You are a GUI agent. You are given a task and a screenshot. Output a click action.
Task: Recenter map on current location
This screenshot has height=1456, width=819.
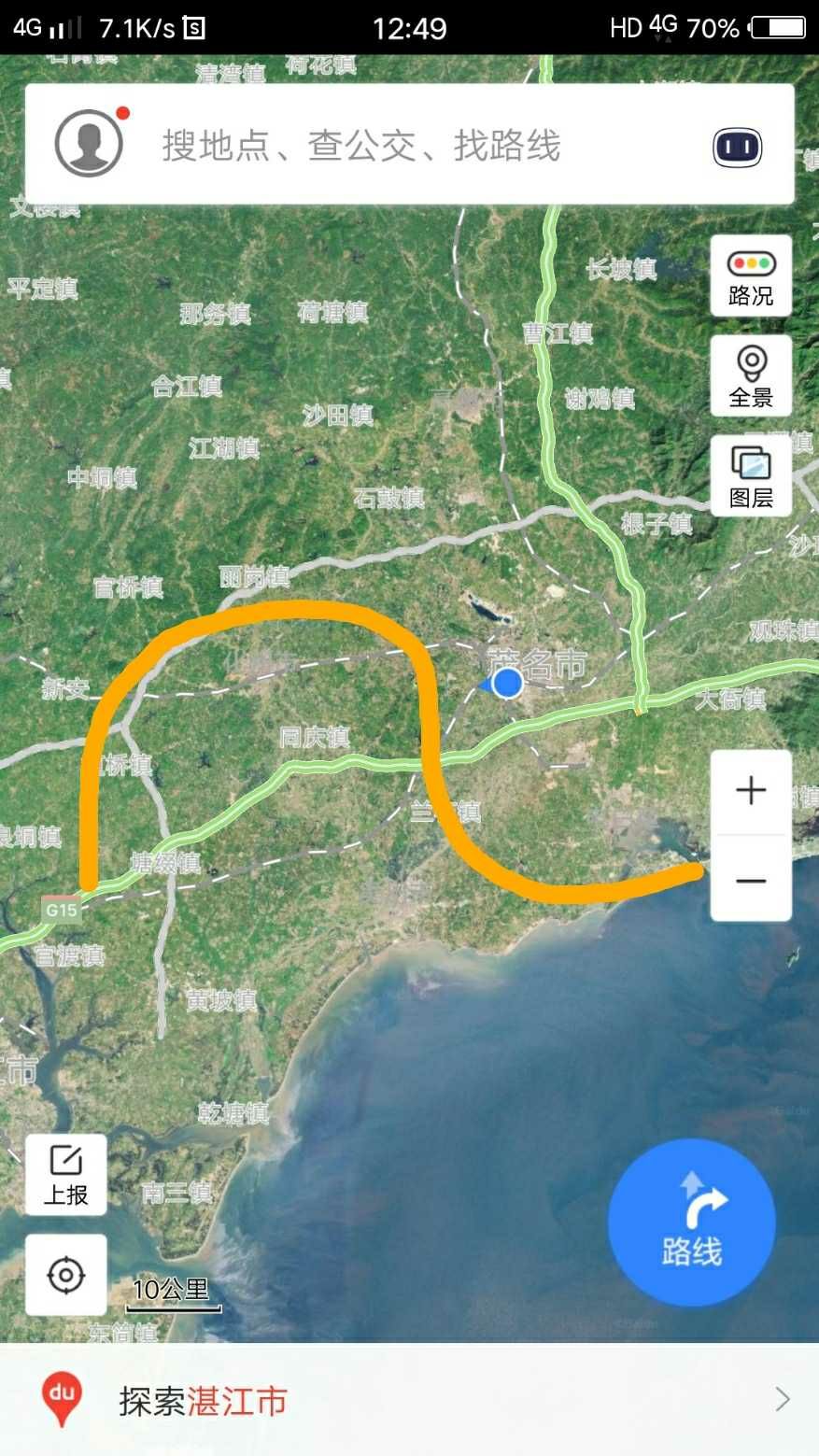[x=66, y=1275]
